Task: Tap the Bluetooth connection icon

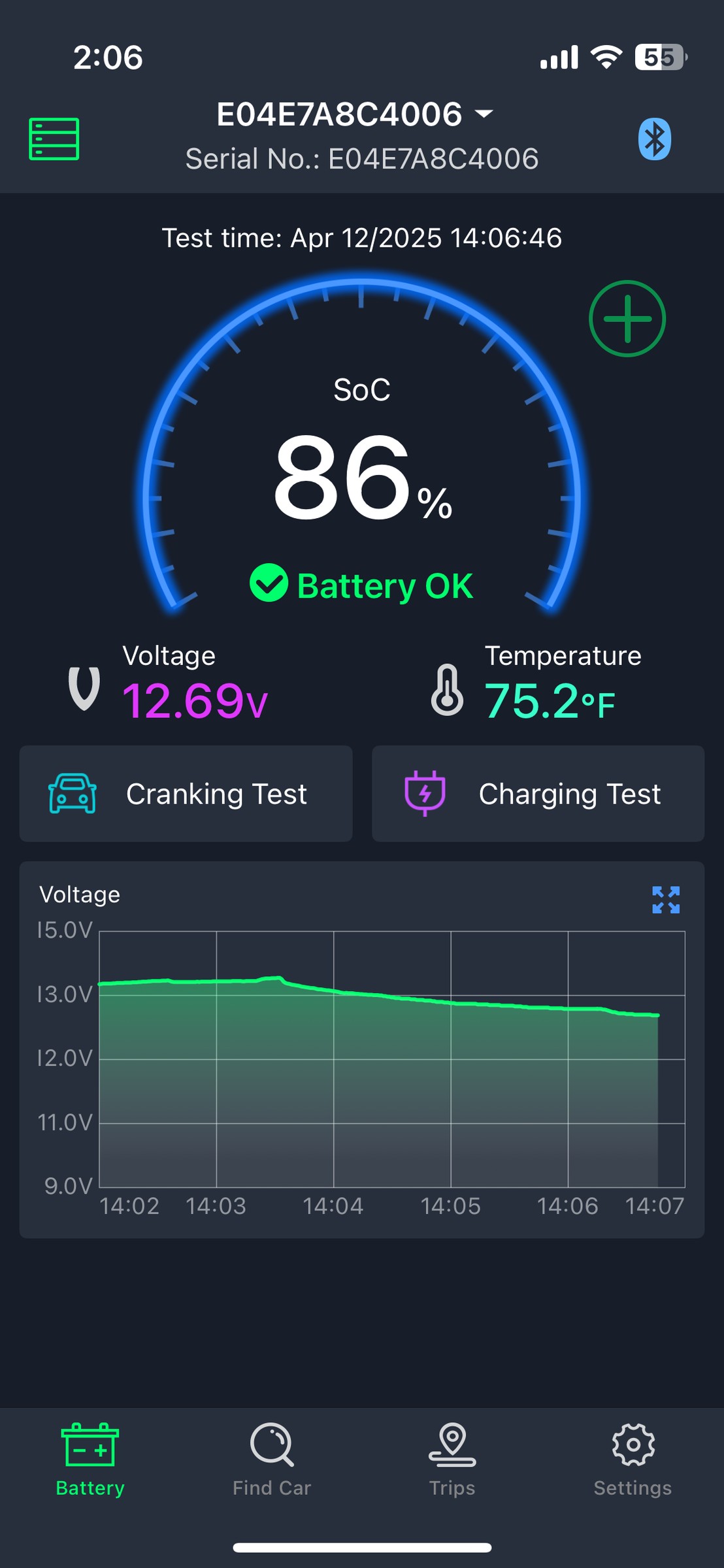Action: click(655, 139)
